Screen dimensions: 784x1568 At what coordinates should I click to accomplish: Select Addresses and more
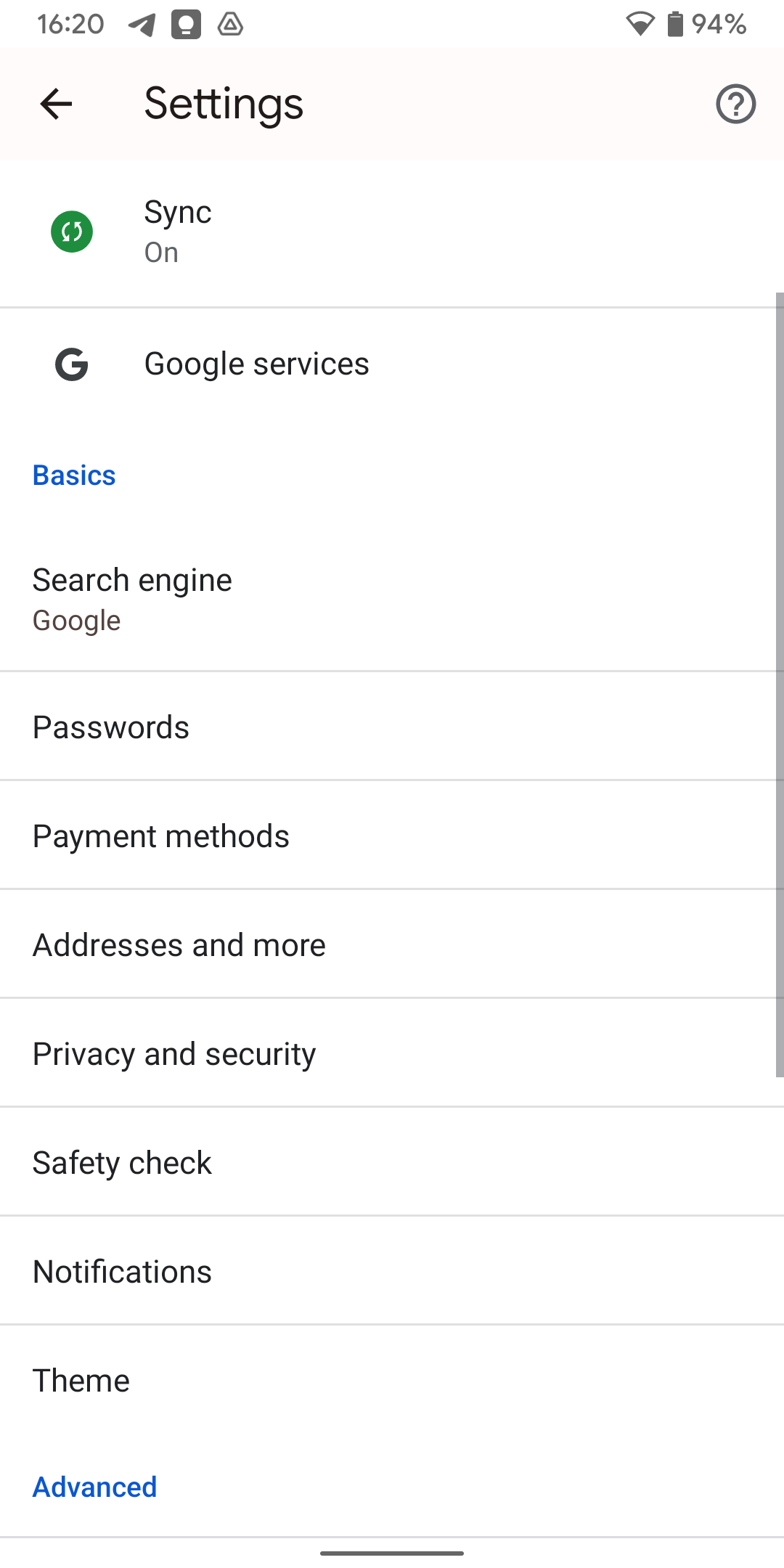(392, 944)
